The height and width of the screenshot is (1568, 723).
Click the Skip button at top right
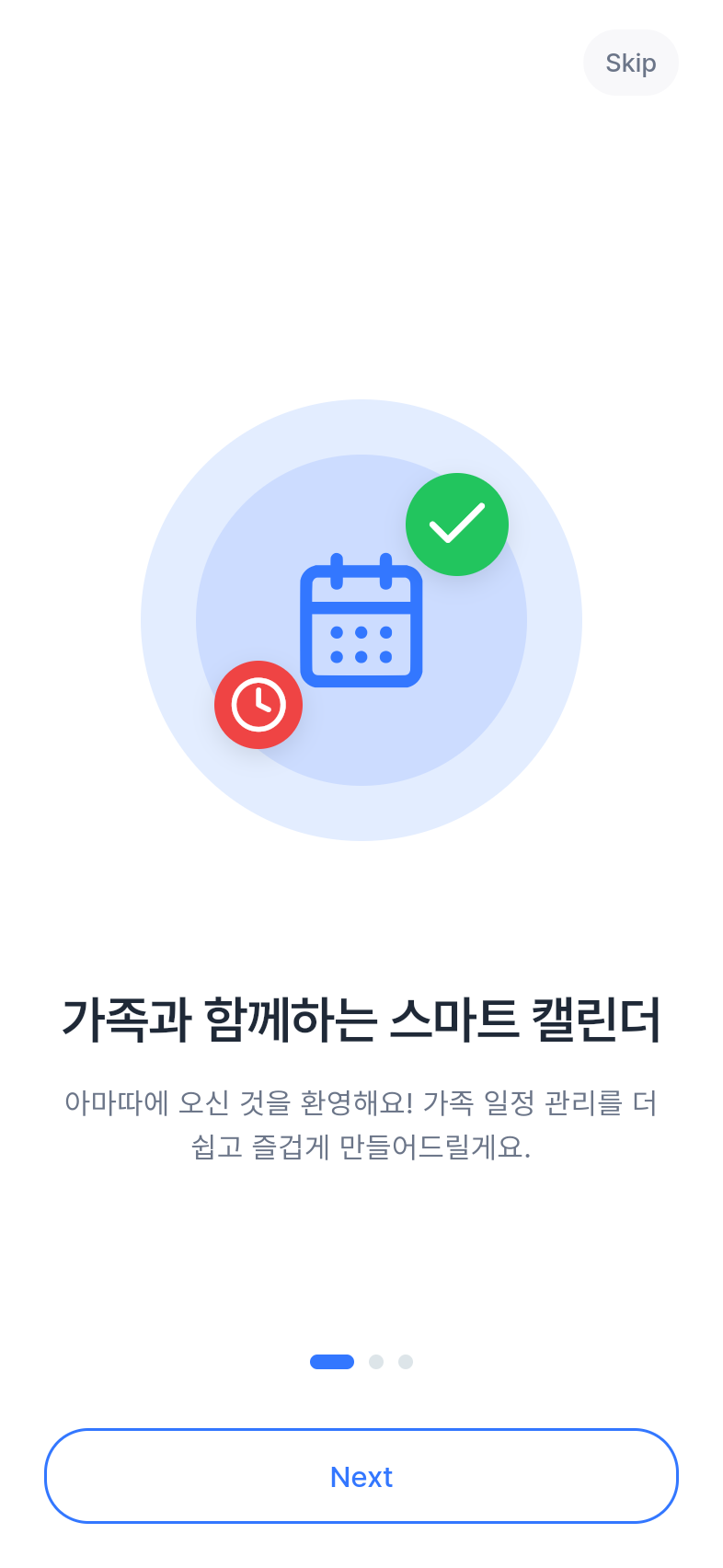click(x=631, y=63)
